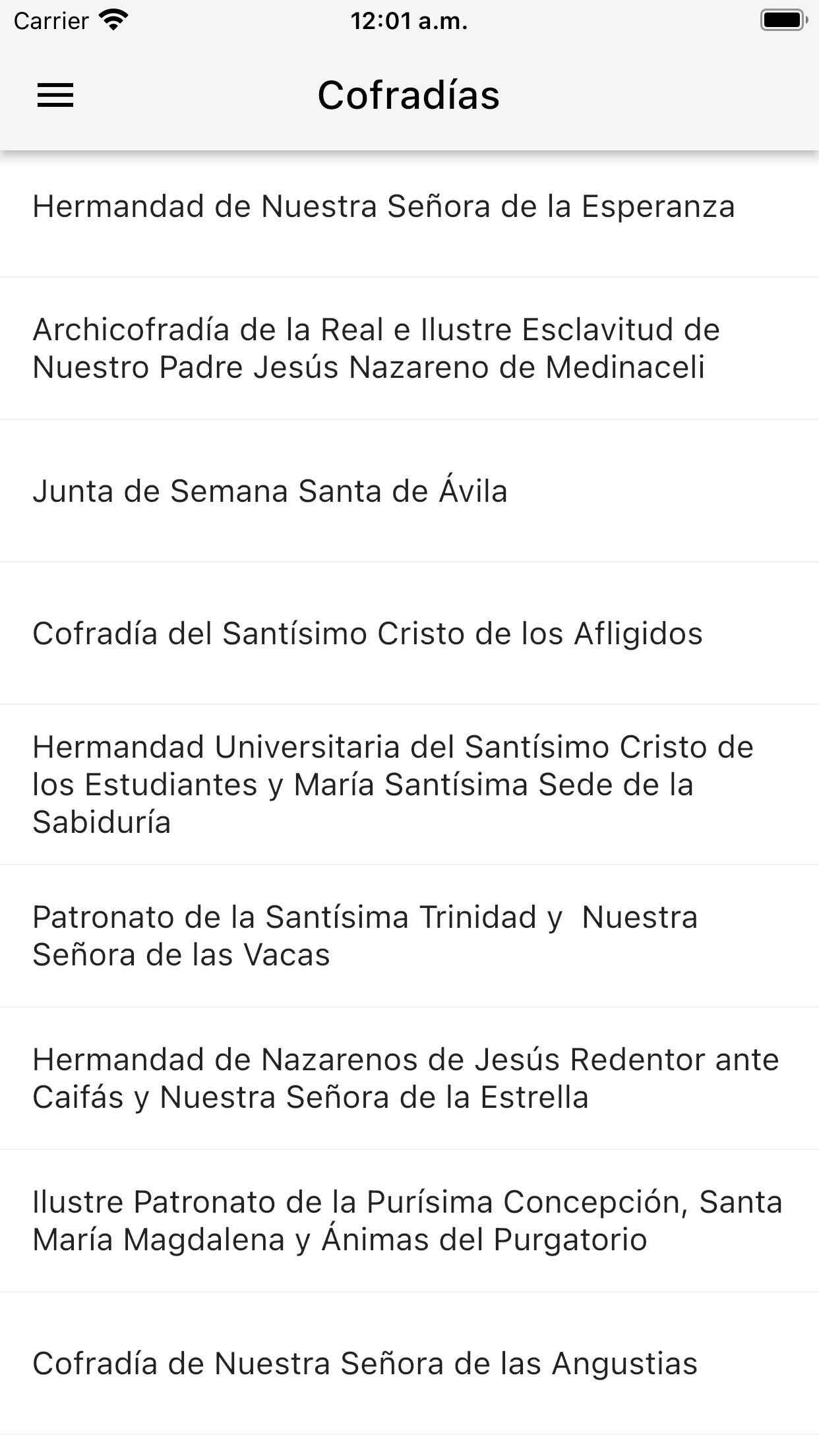View Ilustre Patronato de la Purísima Concepción
819x1456 pixels.
[x=409, y=1221]
